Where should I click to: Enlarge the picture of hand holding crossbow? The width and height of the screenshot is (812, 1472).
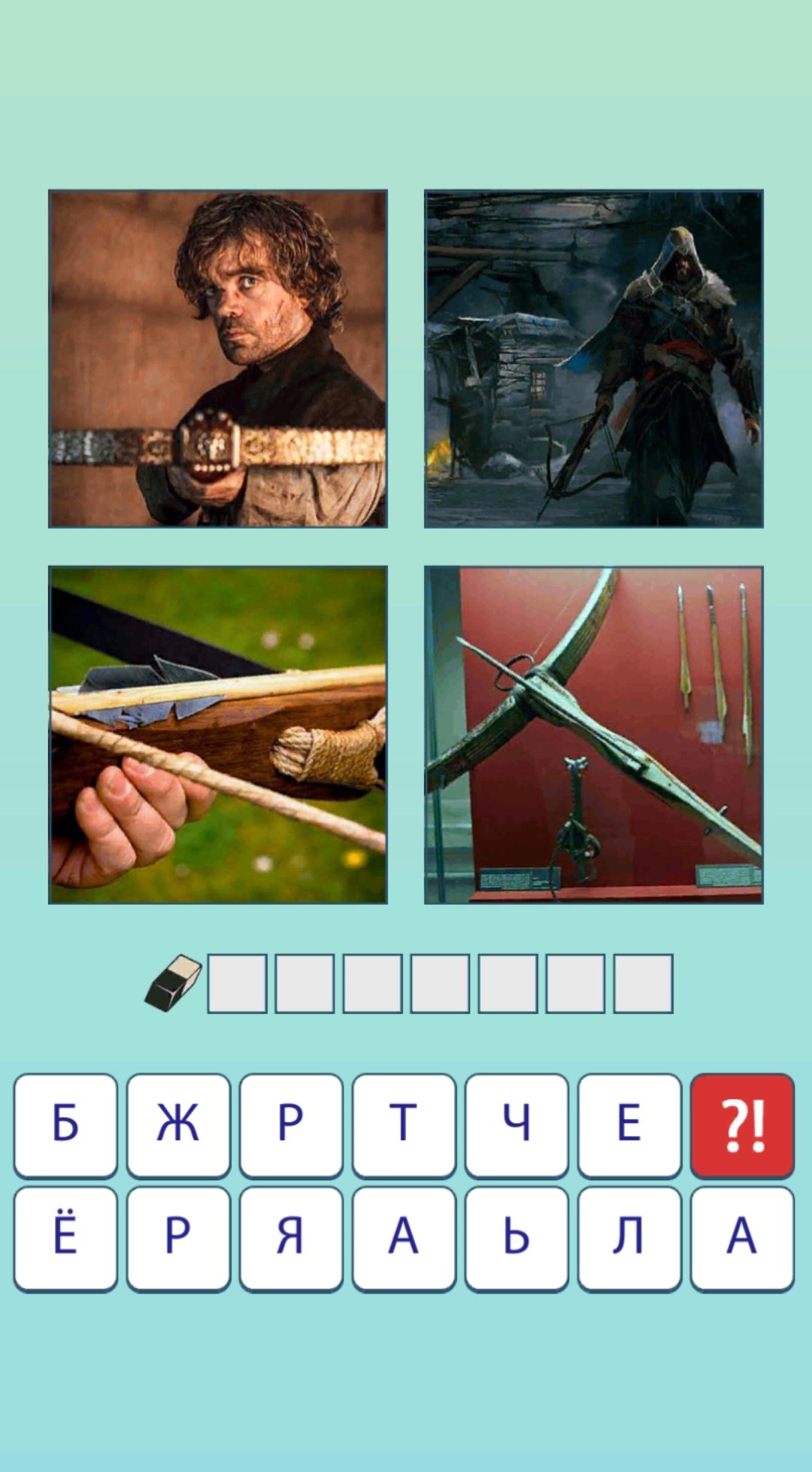[x=218, y=734]
